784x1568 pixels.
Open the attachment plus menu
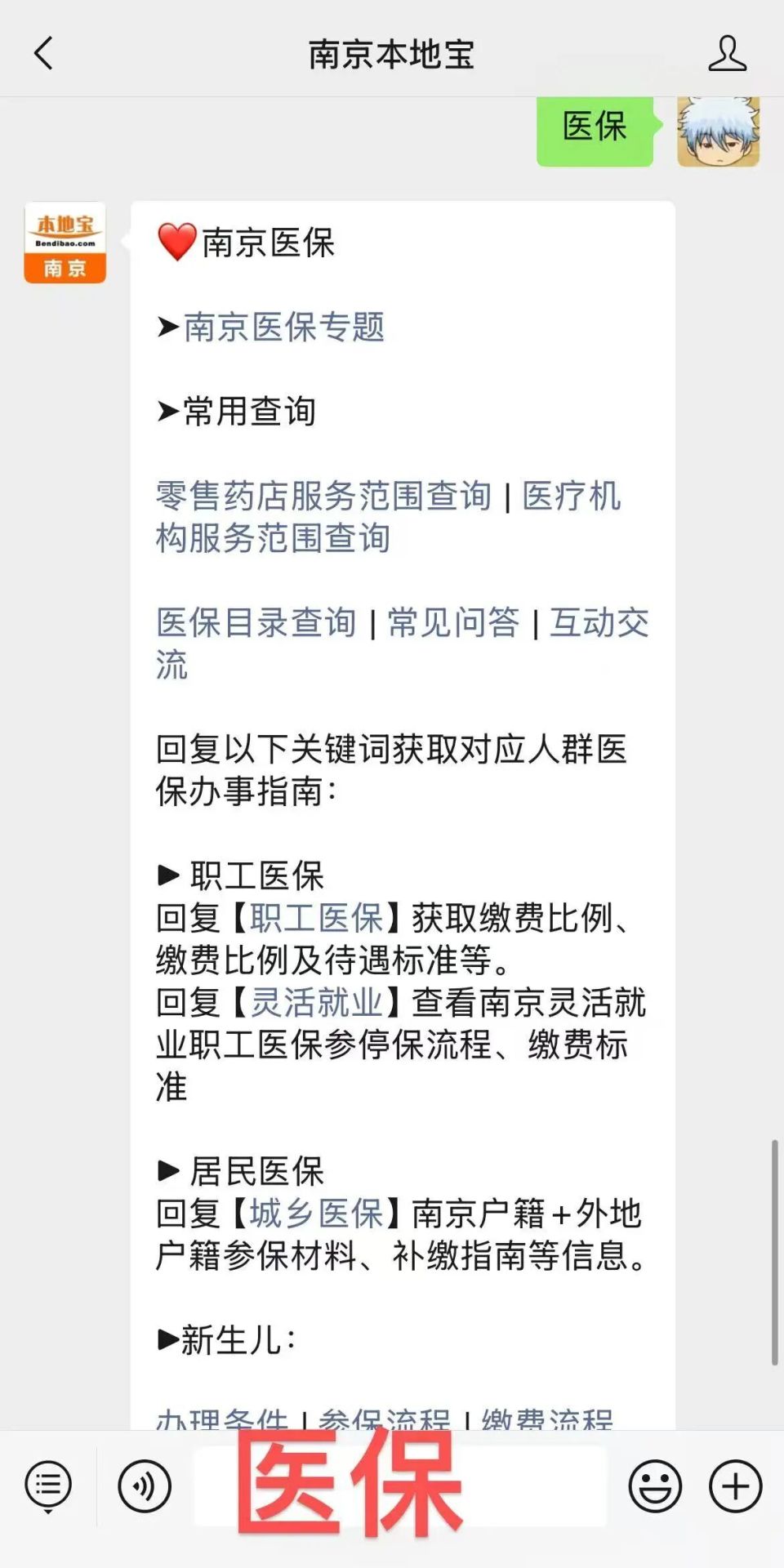click(733, 1484)
